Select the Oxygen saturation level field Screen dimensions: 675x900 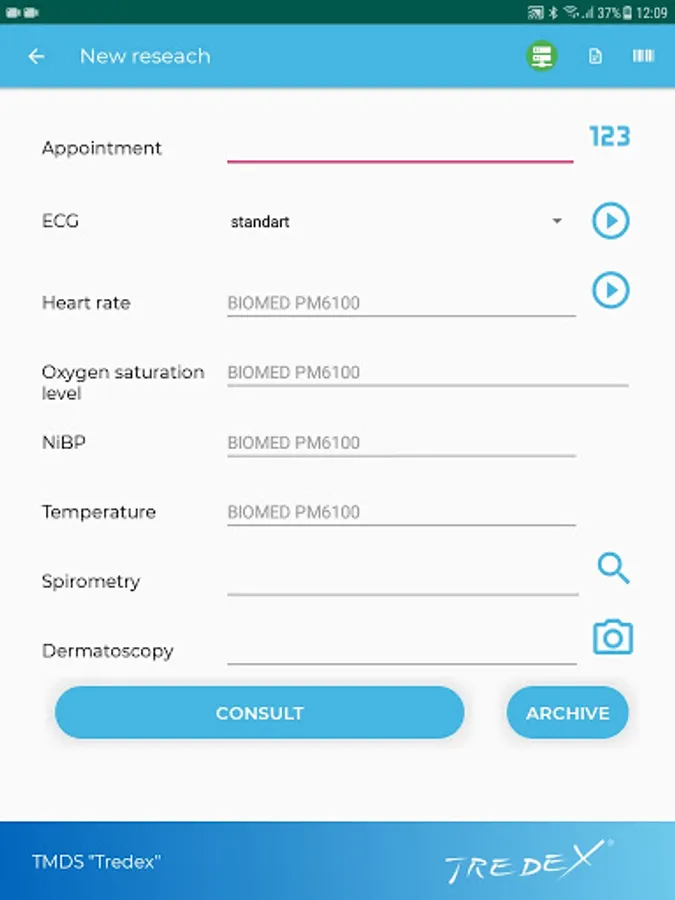pyautogui.click(x=428, y=373)
